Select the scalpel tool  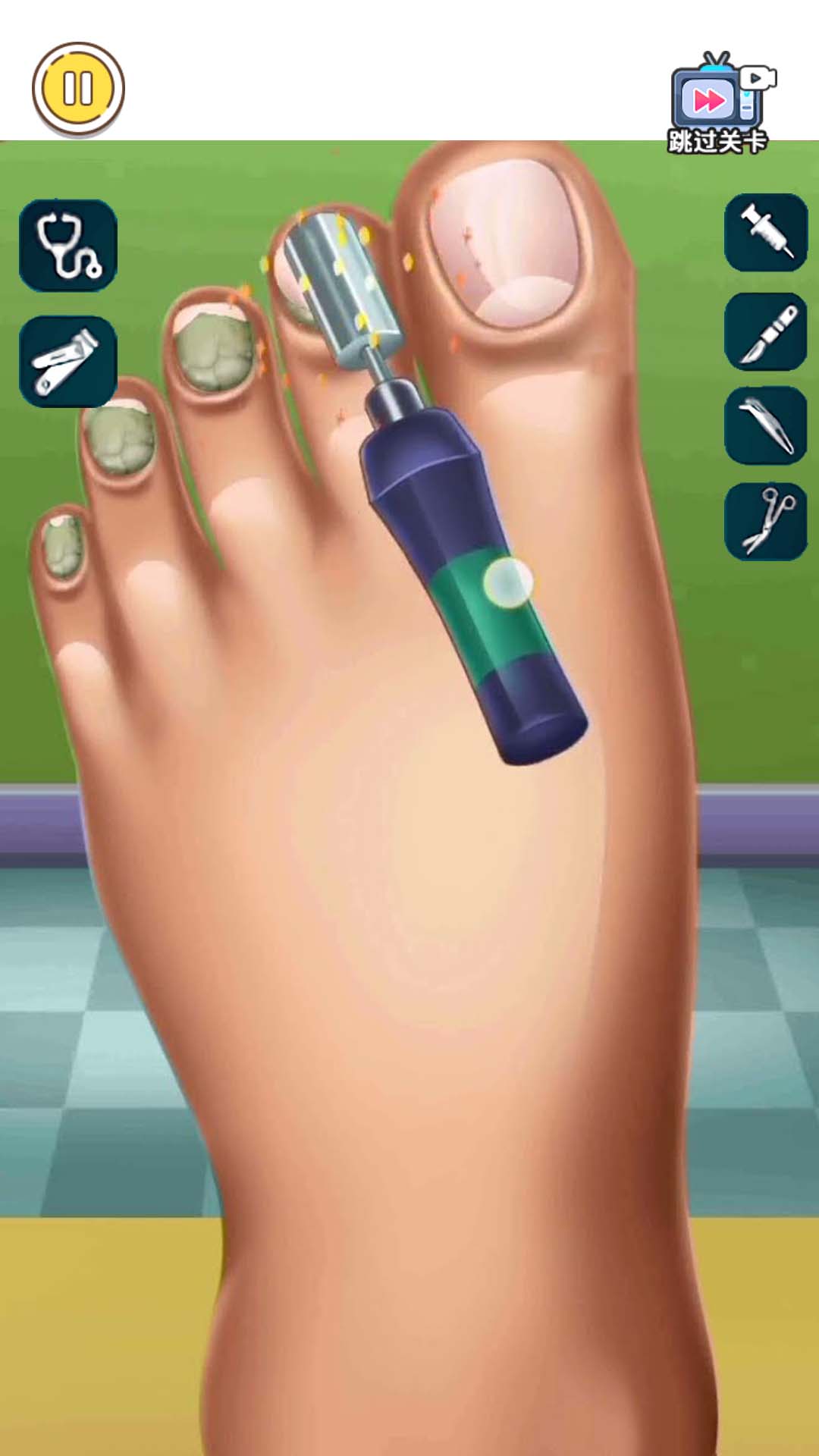[766, 332]
